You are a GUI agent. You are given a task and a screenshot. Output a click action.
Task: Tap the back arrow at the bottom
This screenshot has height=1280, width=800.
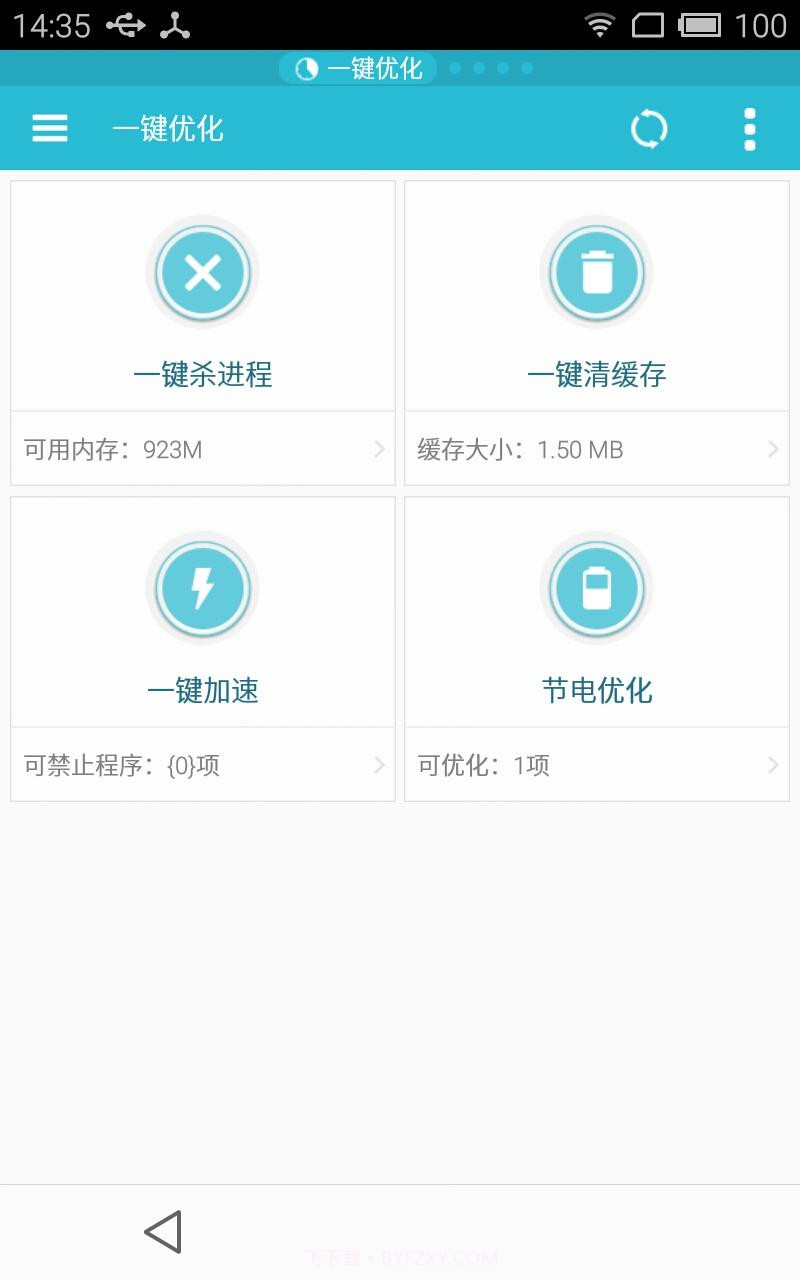pos(163,1230)
